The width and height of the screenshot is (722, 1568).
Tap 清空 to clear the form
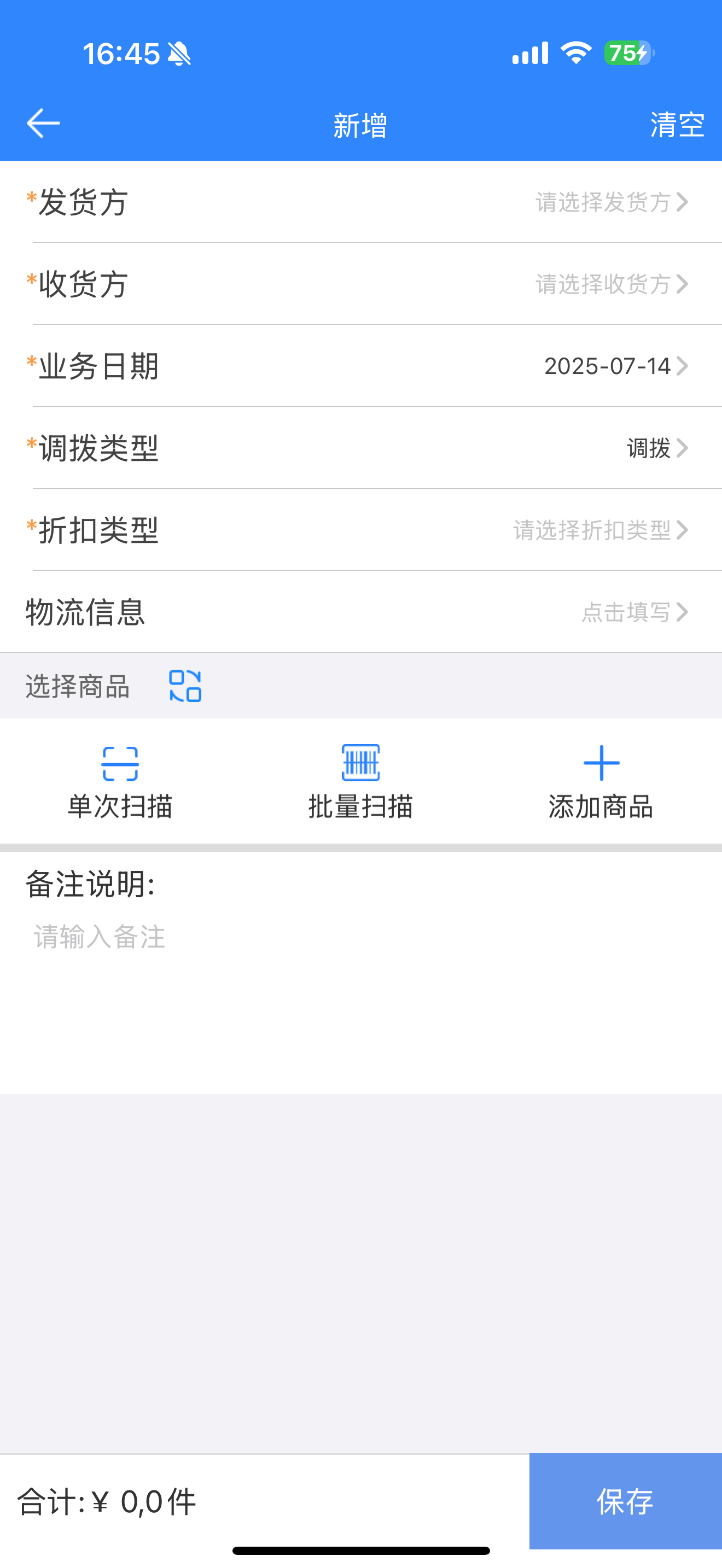click(x=677, y=125)
